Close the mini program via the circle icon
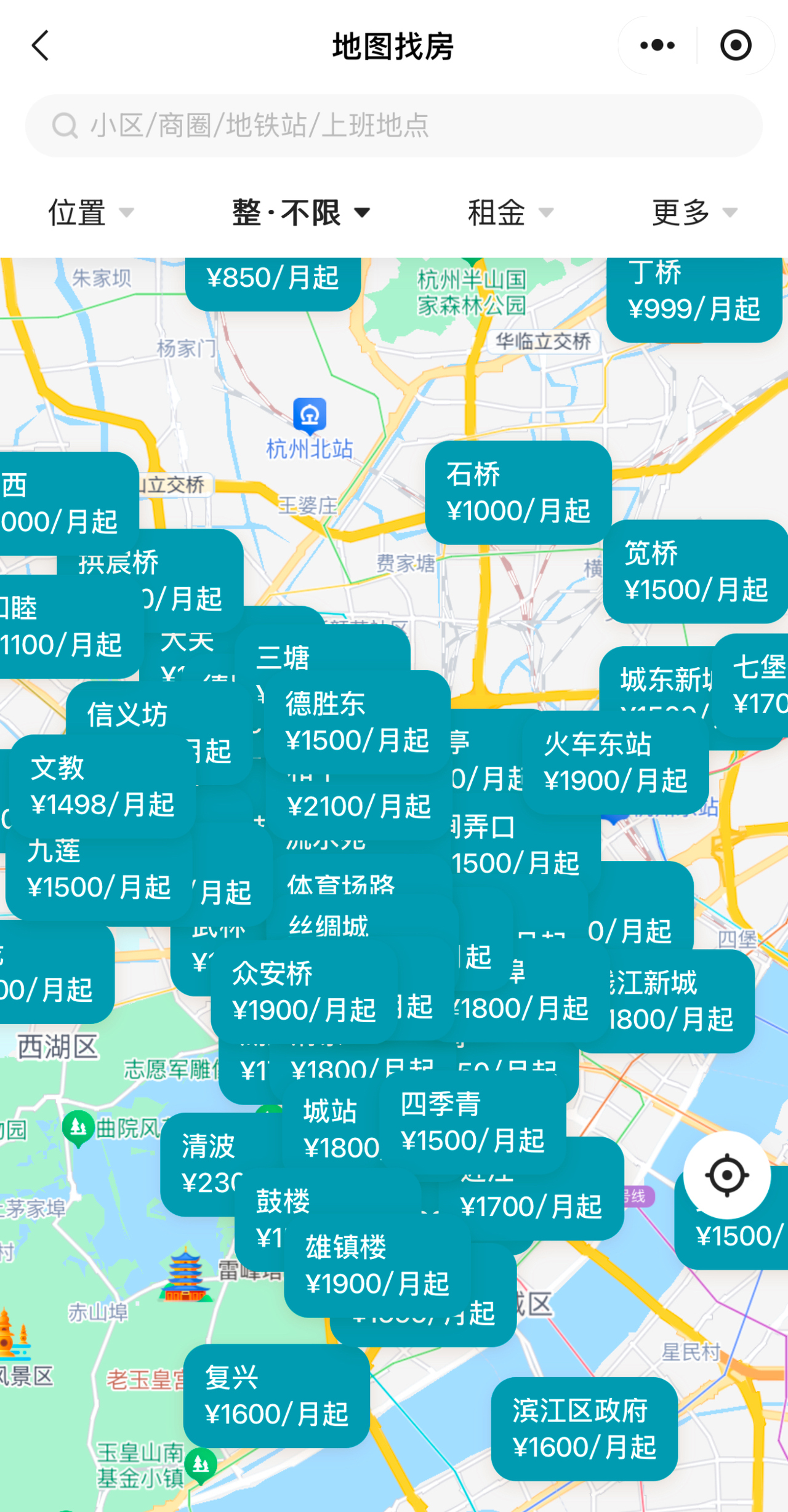 pyautogui.click(x=736, y=46)
